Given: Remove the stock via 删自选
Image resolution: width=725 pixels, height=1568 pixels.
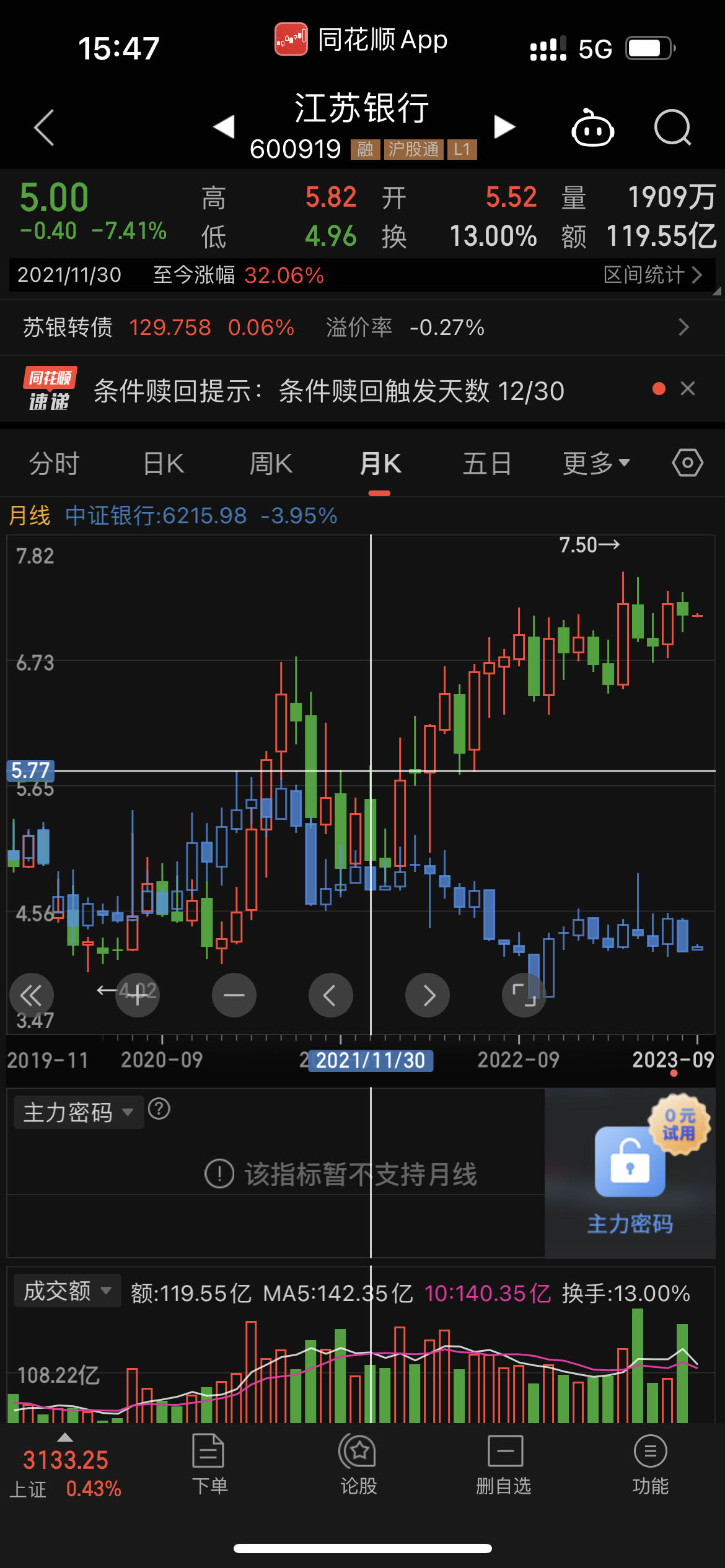Looking at the screenshot, I should (x=504, y=1465).
